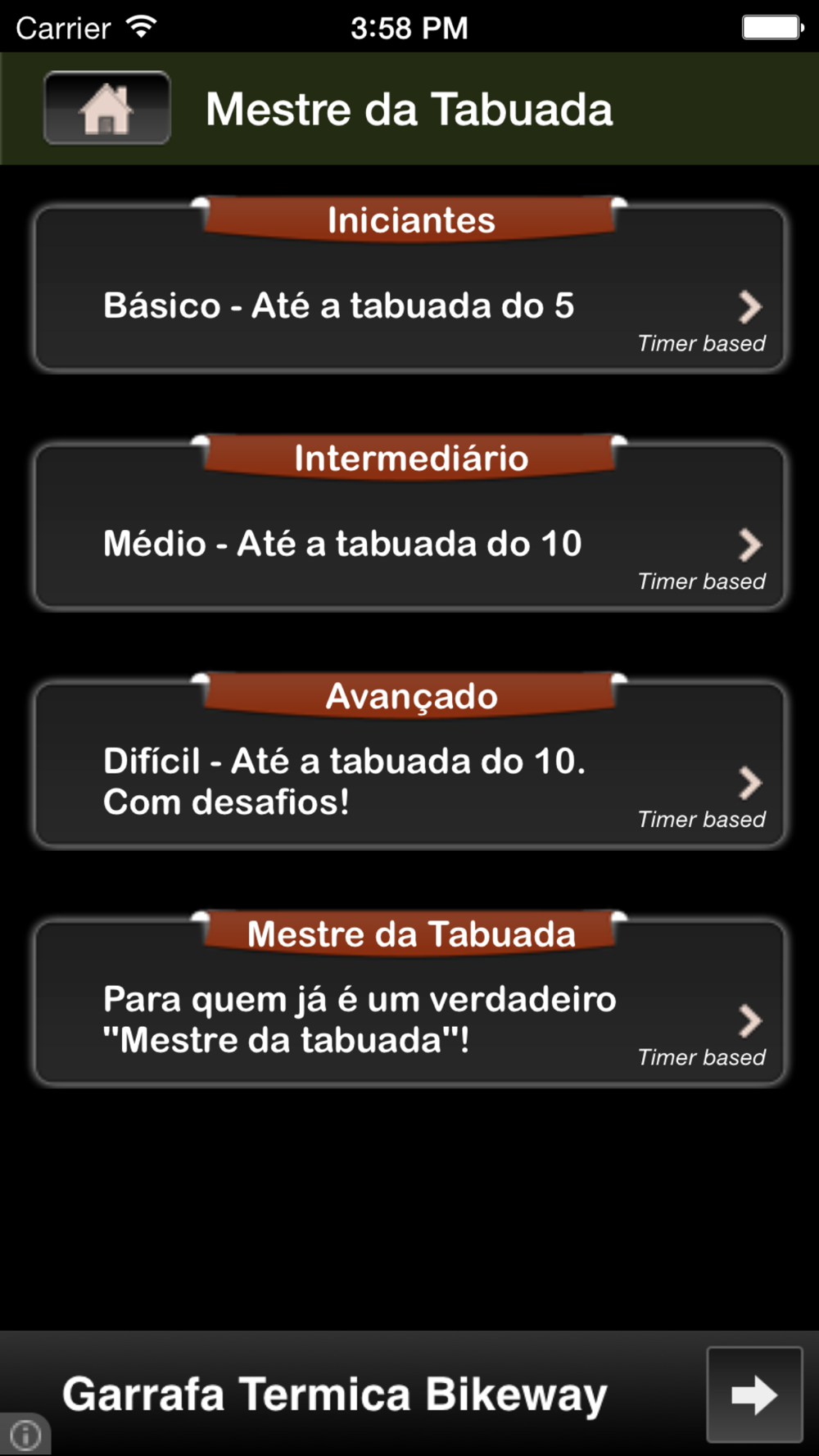Tap the ad info icon
Screen dimensions: 819x1456
(x=25, y=1435)
